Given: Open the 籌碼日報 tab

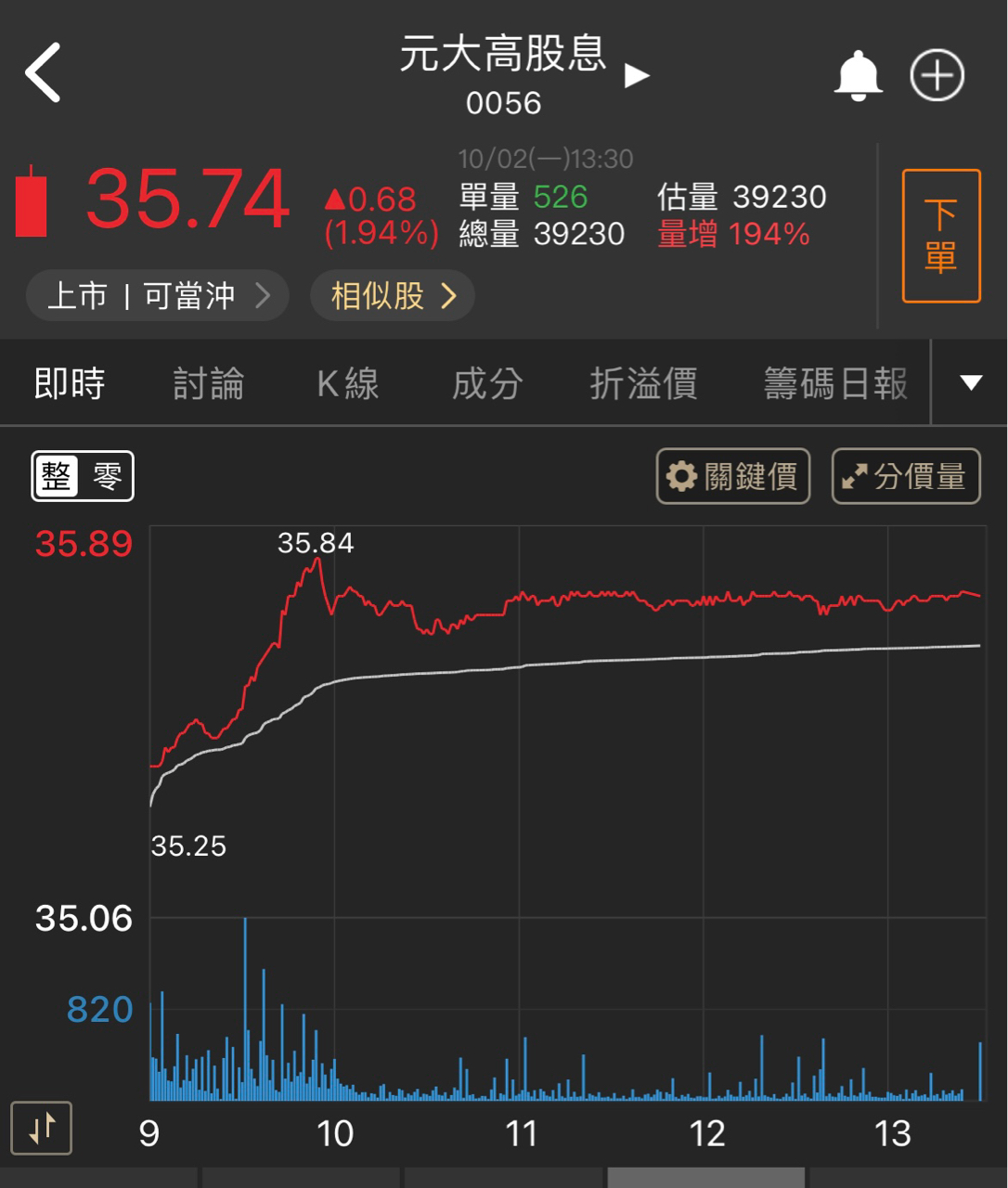Looking at the screenshot, I should (834, 383).
